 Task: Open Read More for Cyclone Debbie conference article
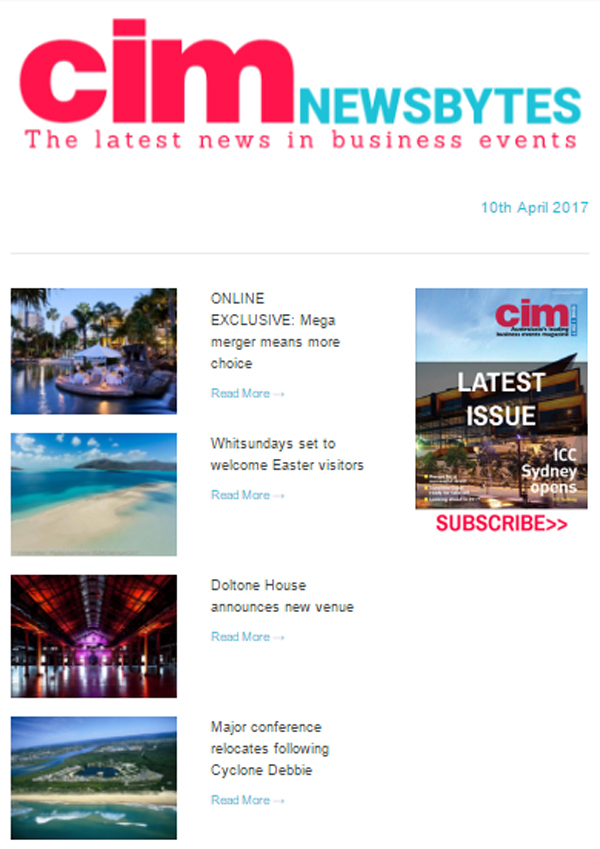pyautogui.click(x=247, y=801)
